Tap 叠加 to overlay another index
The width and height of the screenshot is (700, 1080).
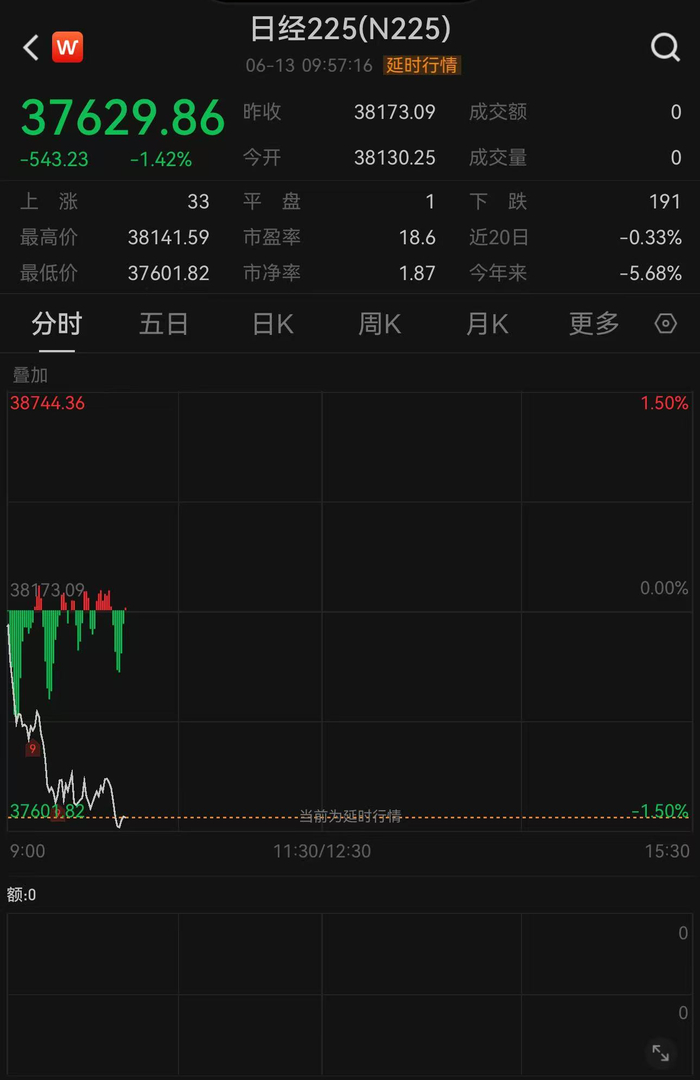(x=30, y=375)
